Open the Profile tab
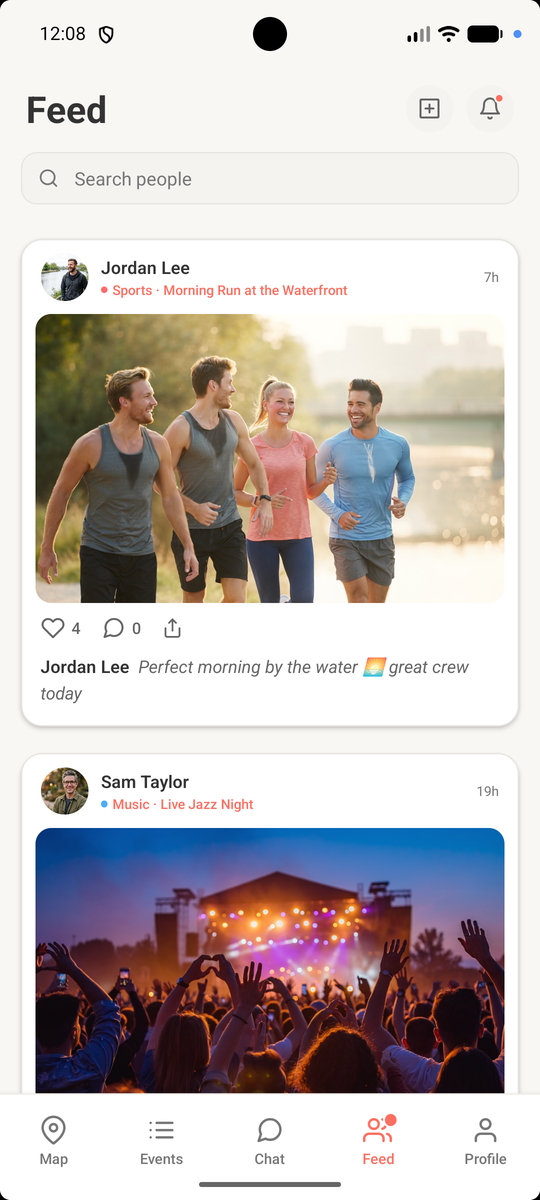Image resolution: width=540 pixels, height=1200 pixels. [x=486, y=1142]
